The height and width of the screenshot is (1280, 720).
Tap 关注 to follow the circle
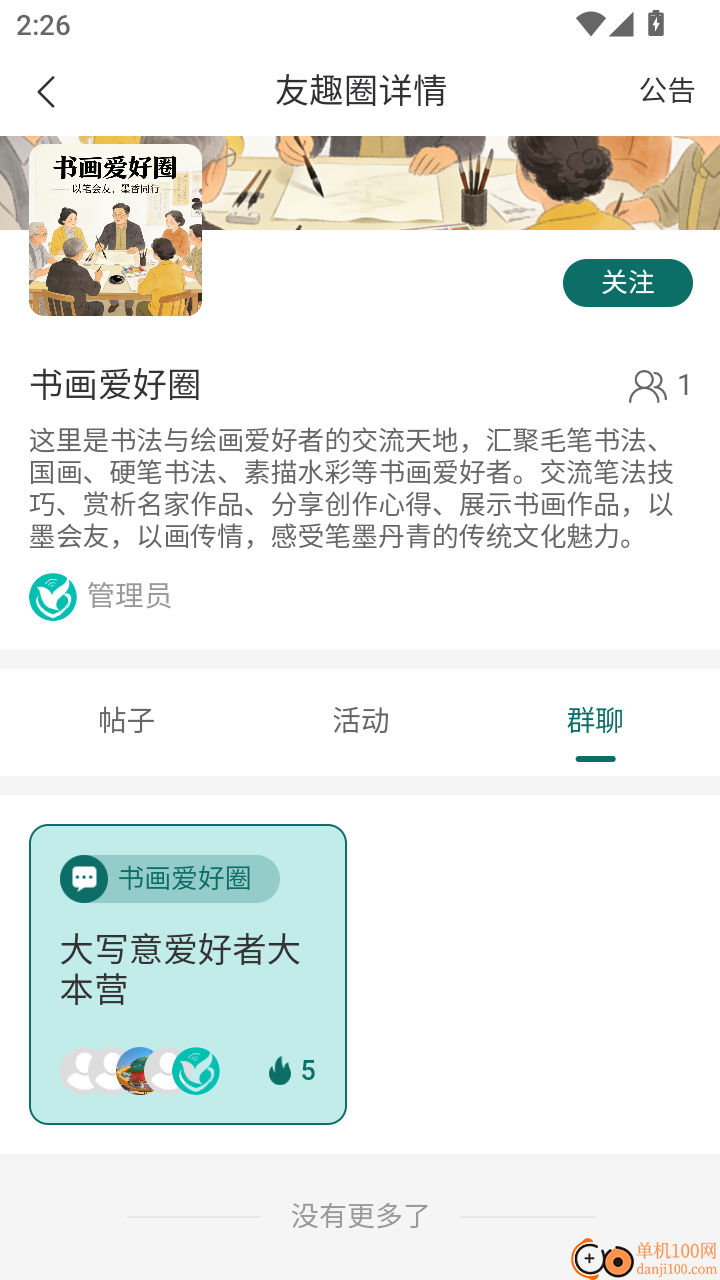[x=628, y=283]
